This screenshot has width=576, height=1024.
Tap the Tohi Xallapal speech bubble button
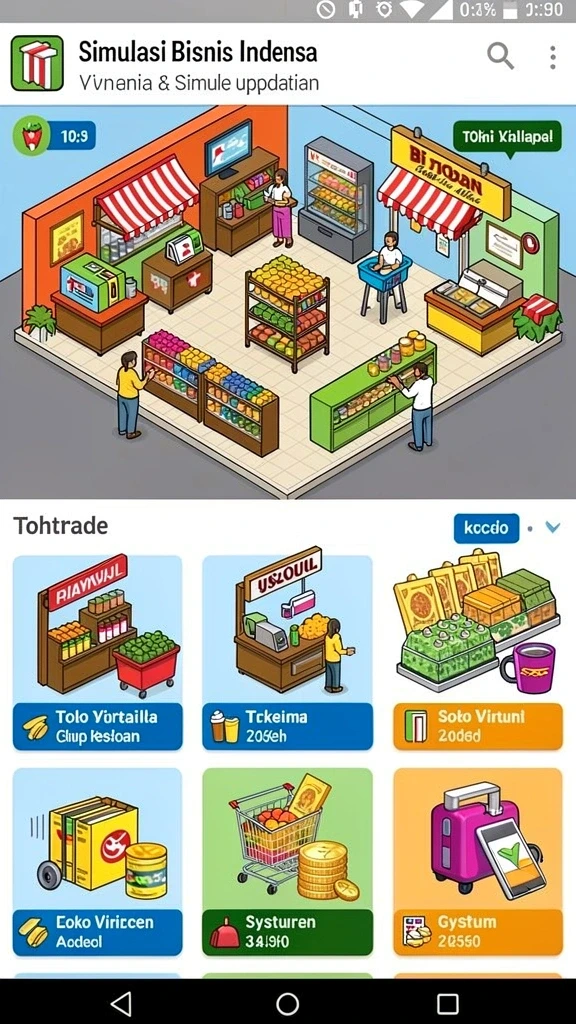pos(507,138)
